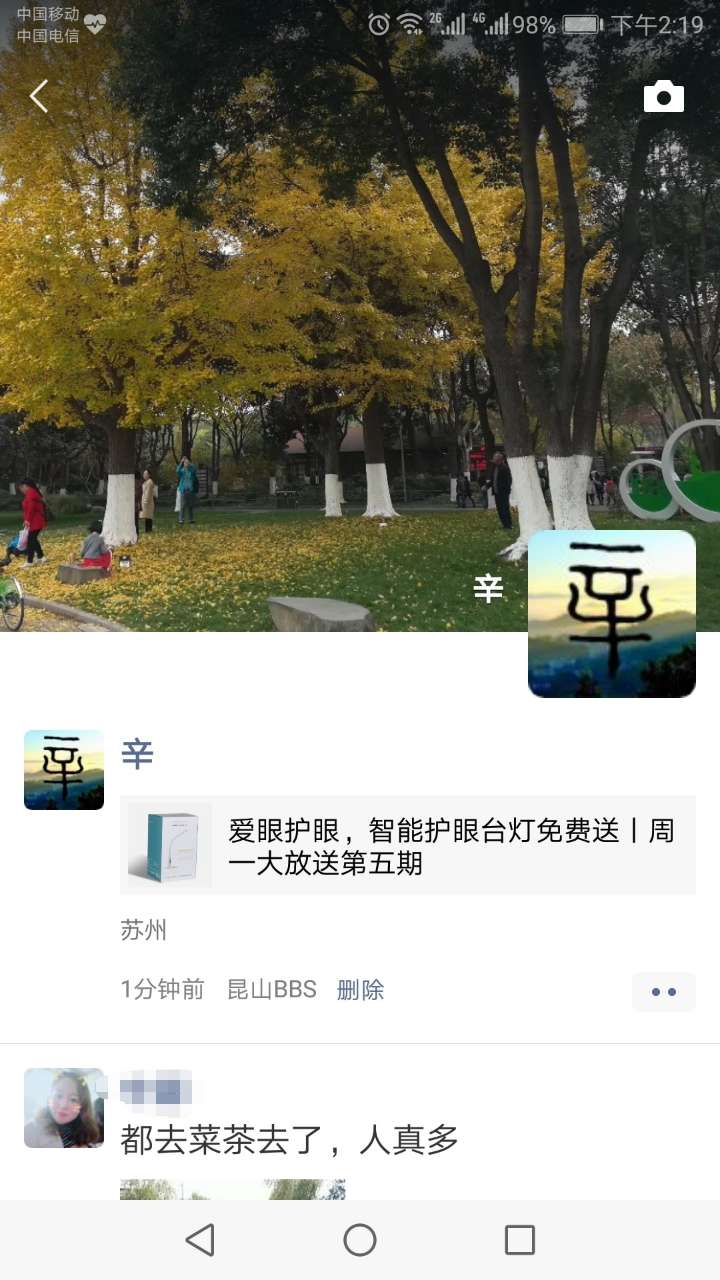Open 辛's small avatar beside the post
The image size is (720, 1280).
point(64,770)
